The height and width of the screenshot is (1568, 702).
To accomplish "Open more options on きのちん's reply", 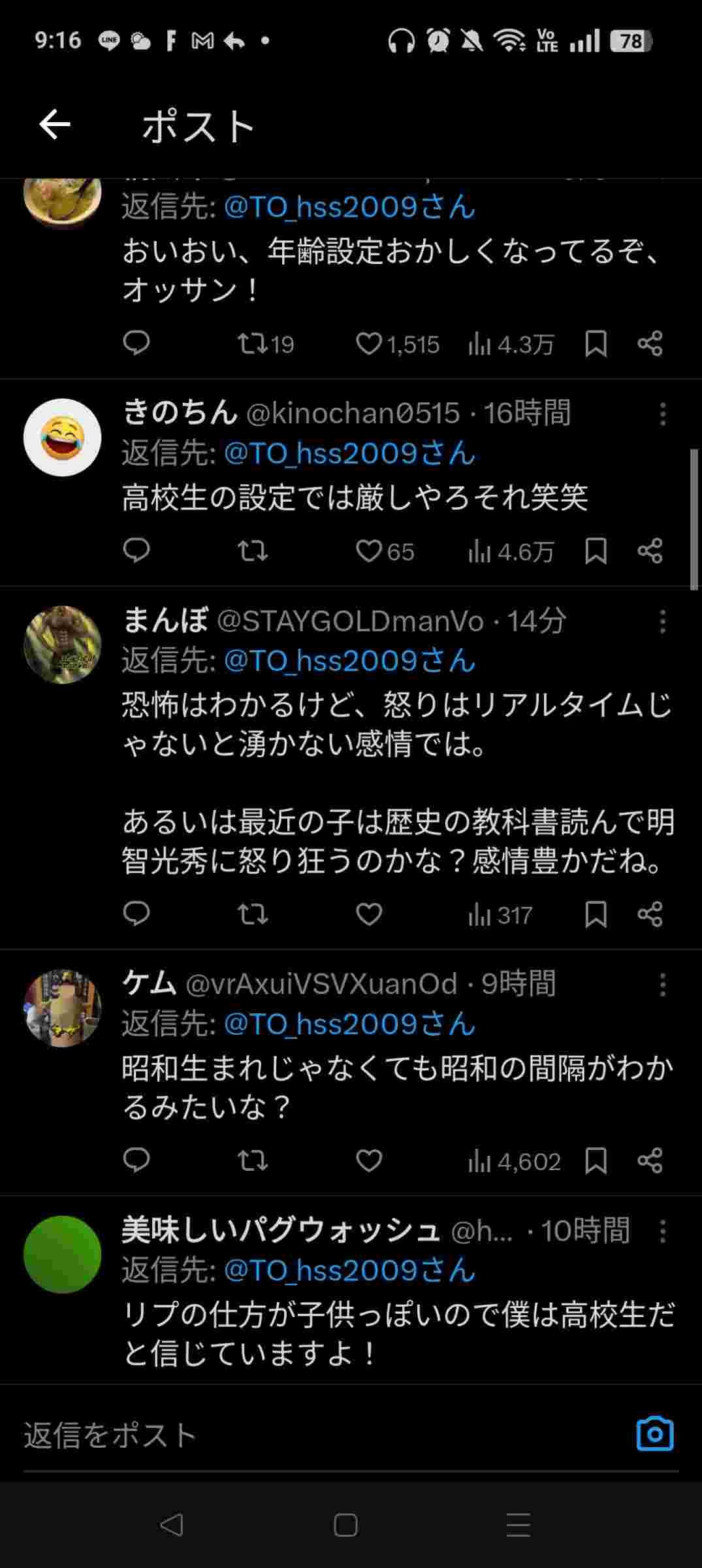I will (662, 414).
